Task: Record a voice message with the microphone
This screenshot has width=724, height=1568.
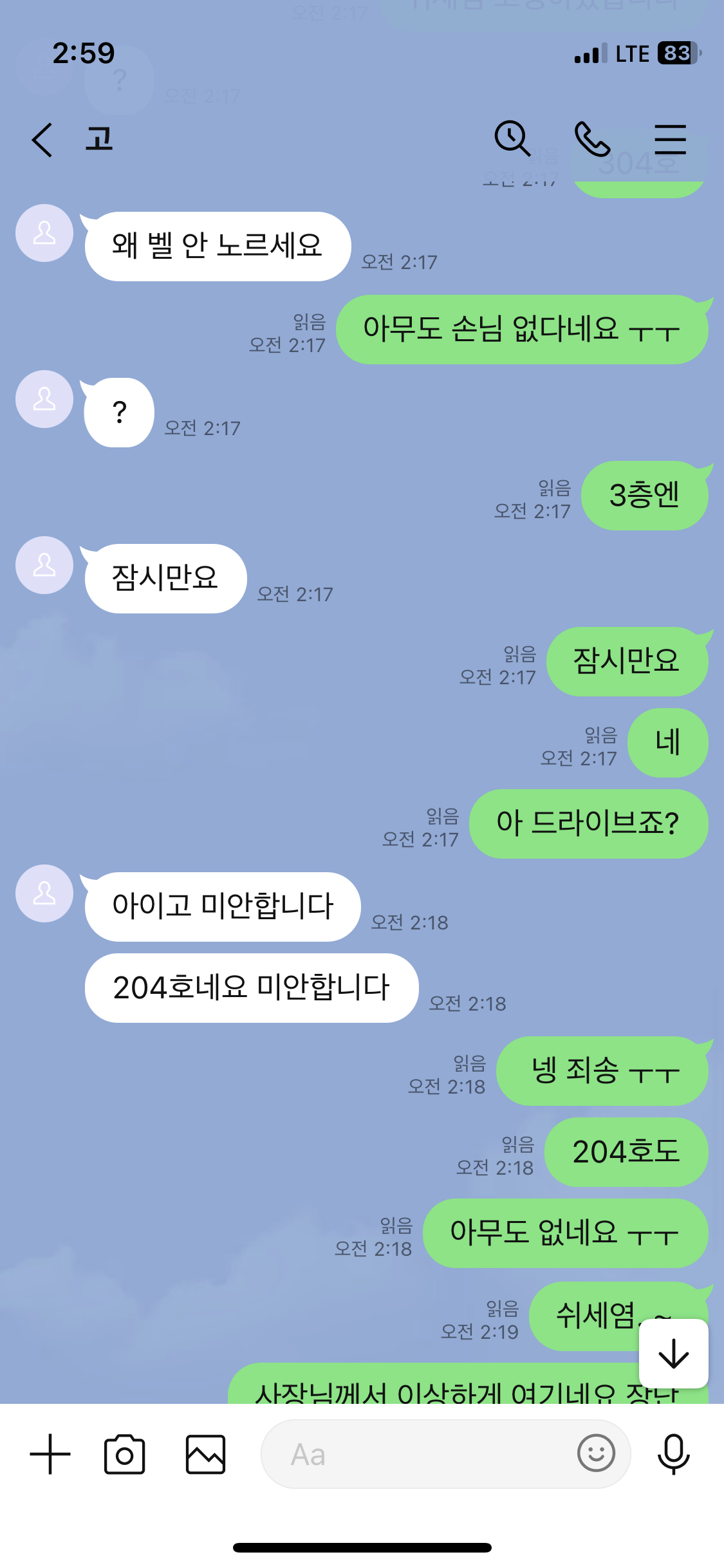Action: (x=673, y=1454)
